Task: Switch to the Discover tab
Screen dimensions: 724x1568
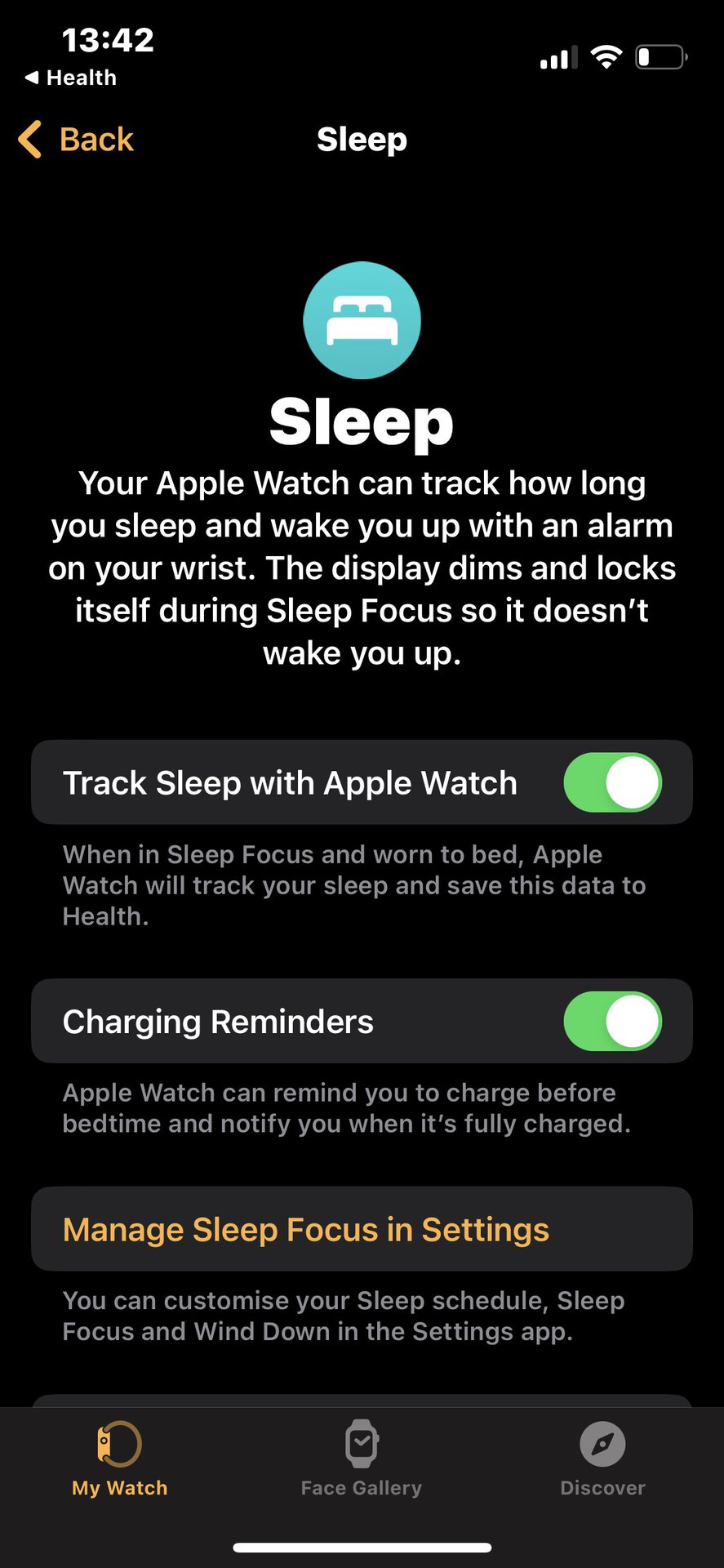Action: tap(602, 1459)
